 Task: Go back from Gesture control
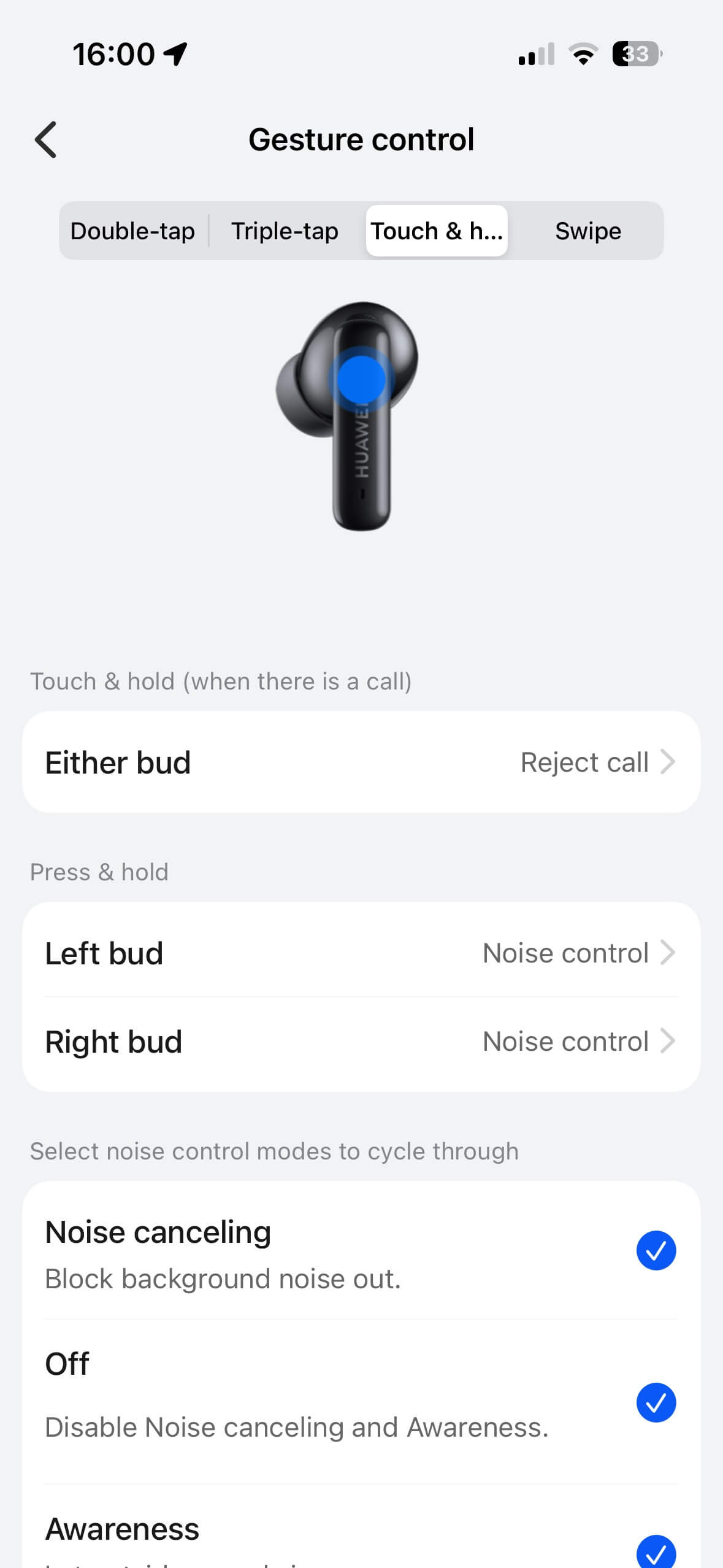(x=46, y=140)
